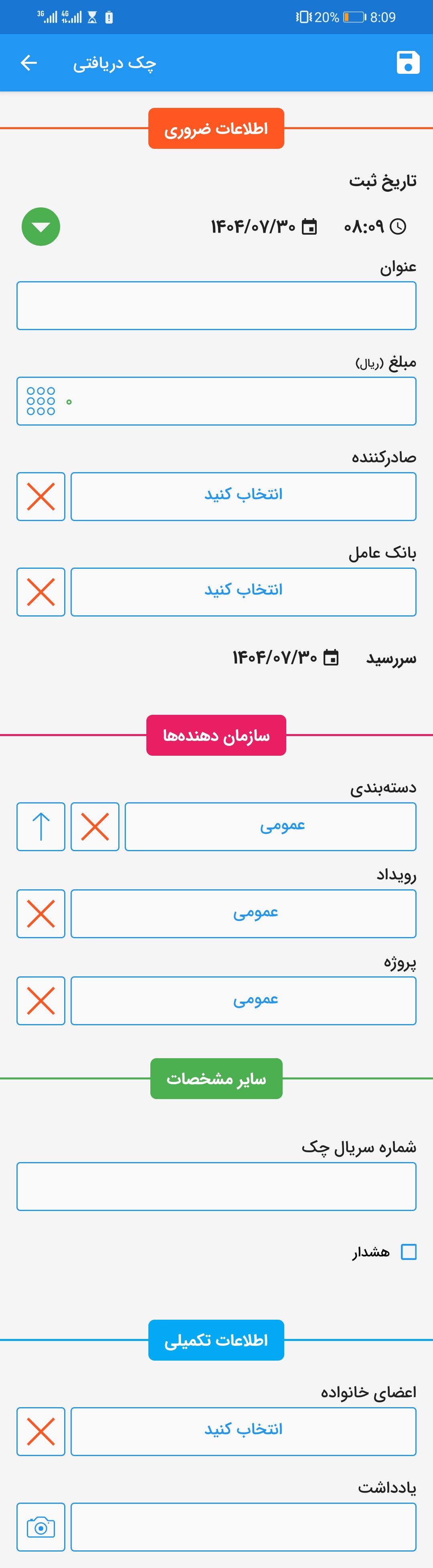Open the keypad icon in the amount field
This screenshot has width=433, height=1568.
(x=41, y=401)
